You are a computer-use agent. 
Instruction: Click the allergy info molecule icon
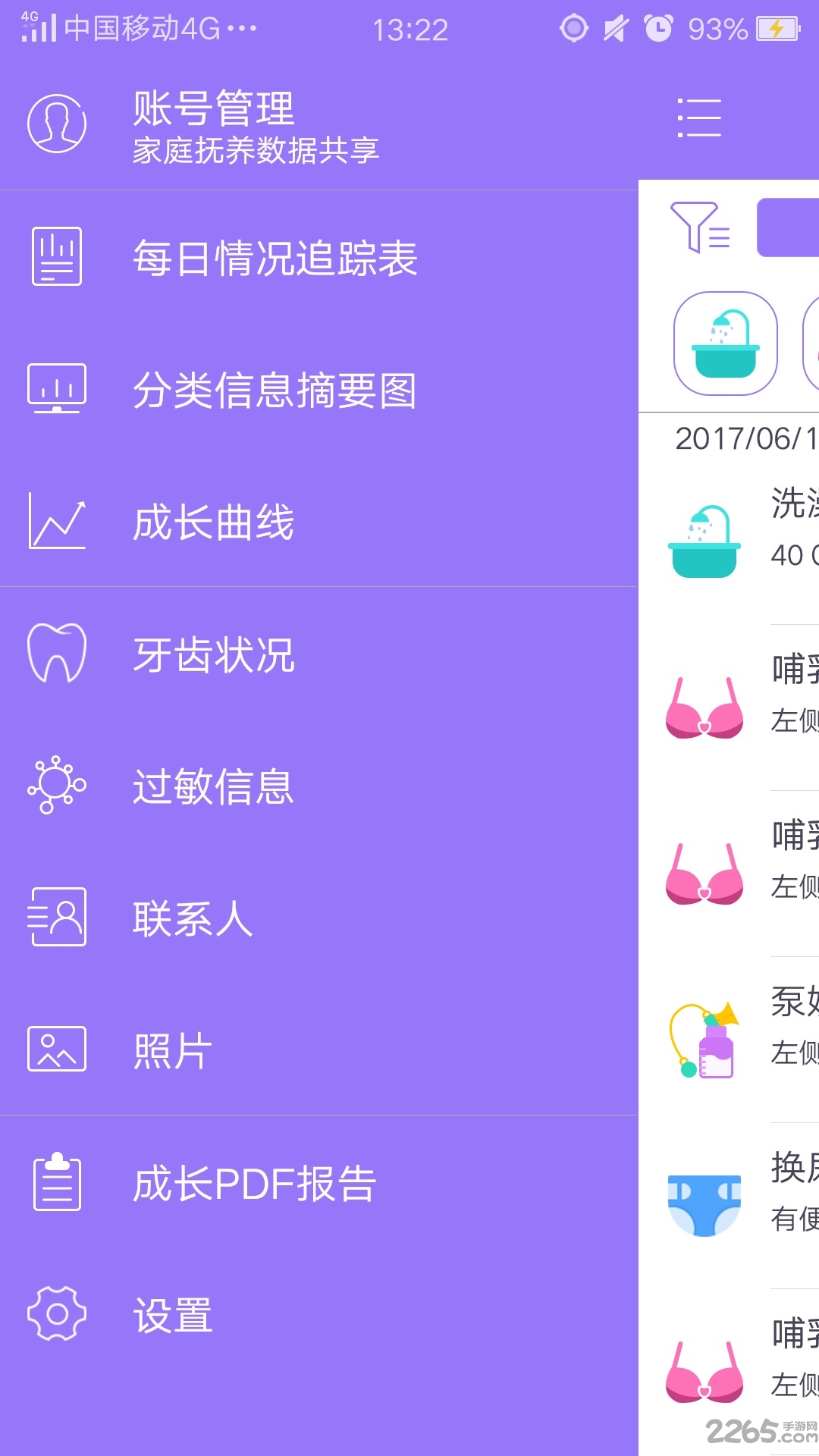click(56, 786)
